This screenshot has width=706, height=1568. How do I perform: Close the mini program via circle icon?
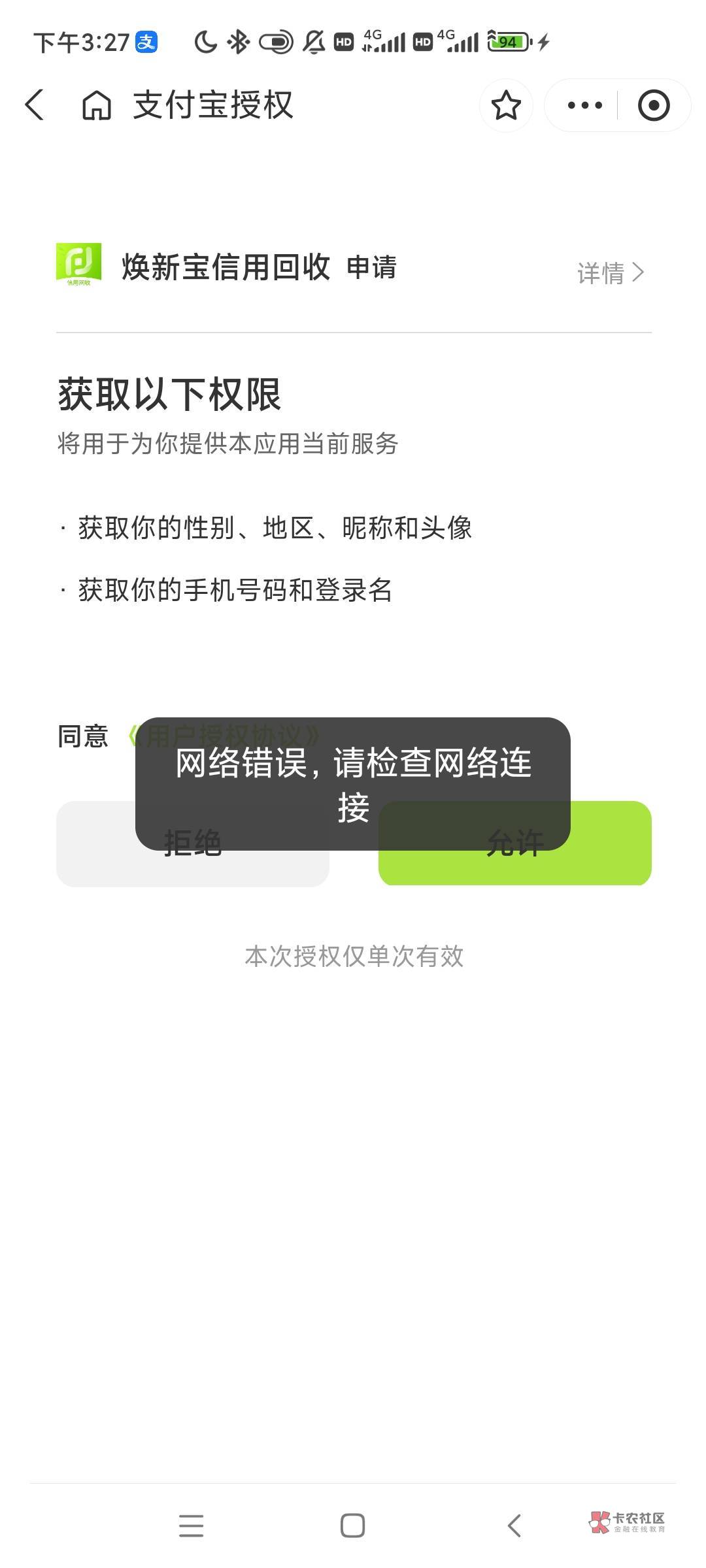[654, 105]
